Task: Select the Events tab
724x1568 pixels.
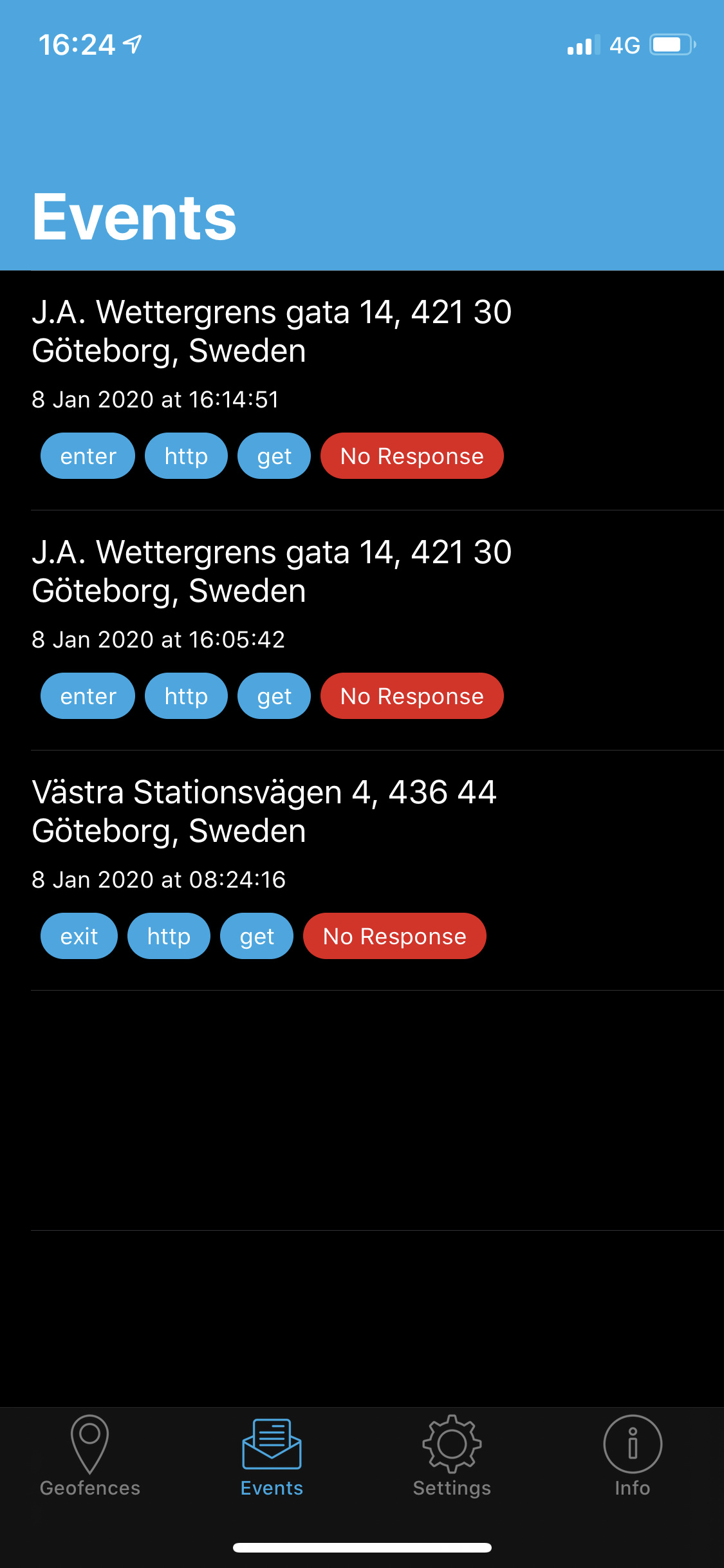Action: point(272,1456)
